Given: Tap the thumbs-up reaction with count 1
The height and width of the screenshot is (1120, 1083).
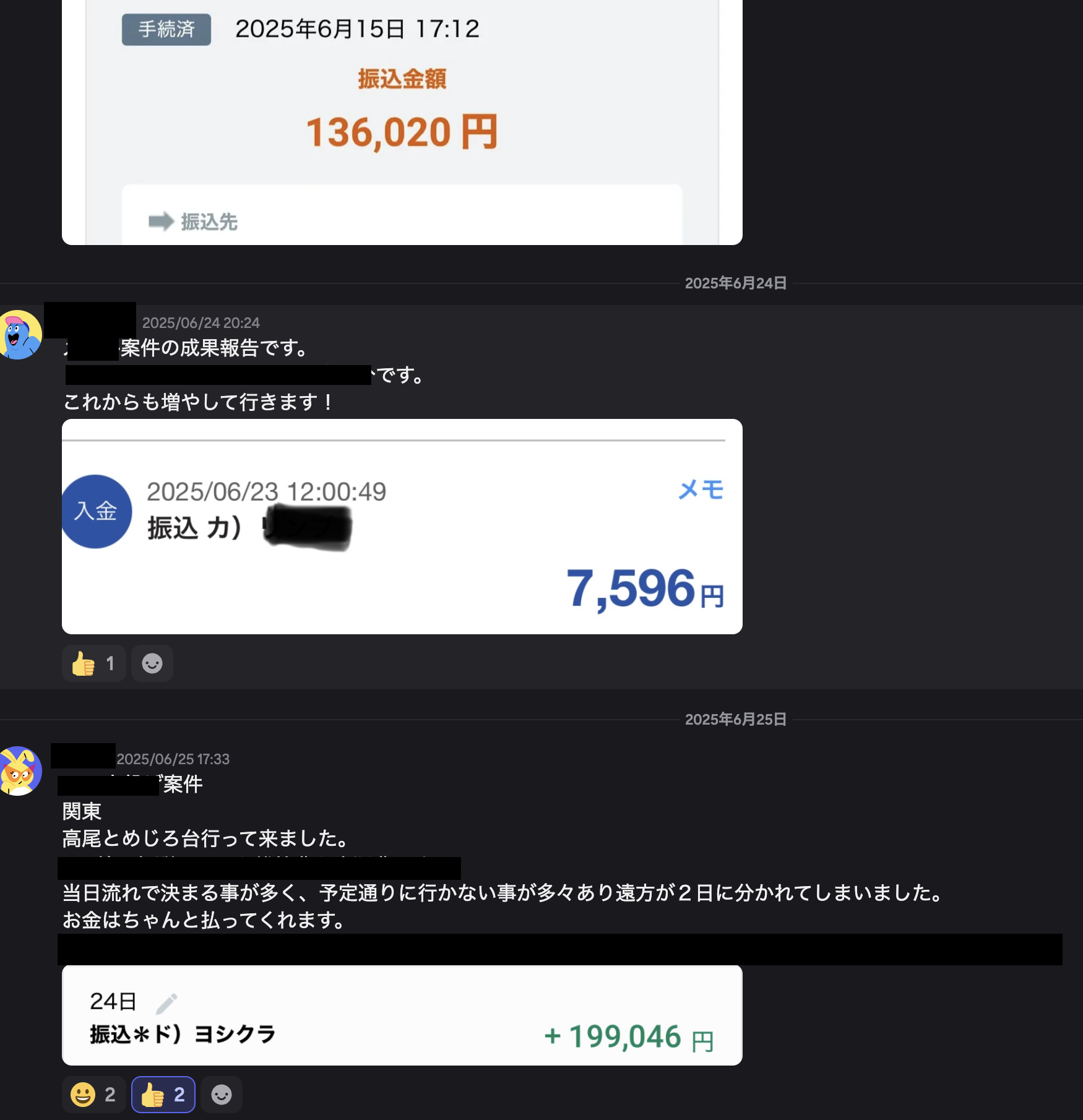Looking at the screenshot, I should tap(93, 663).
